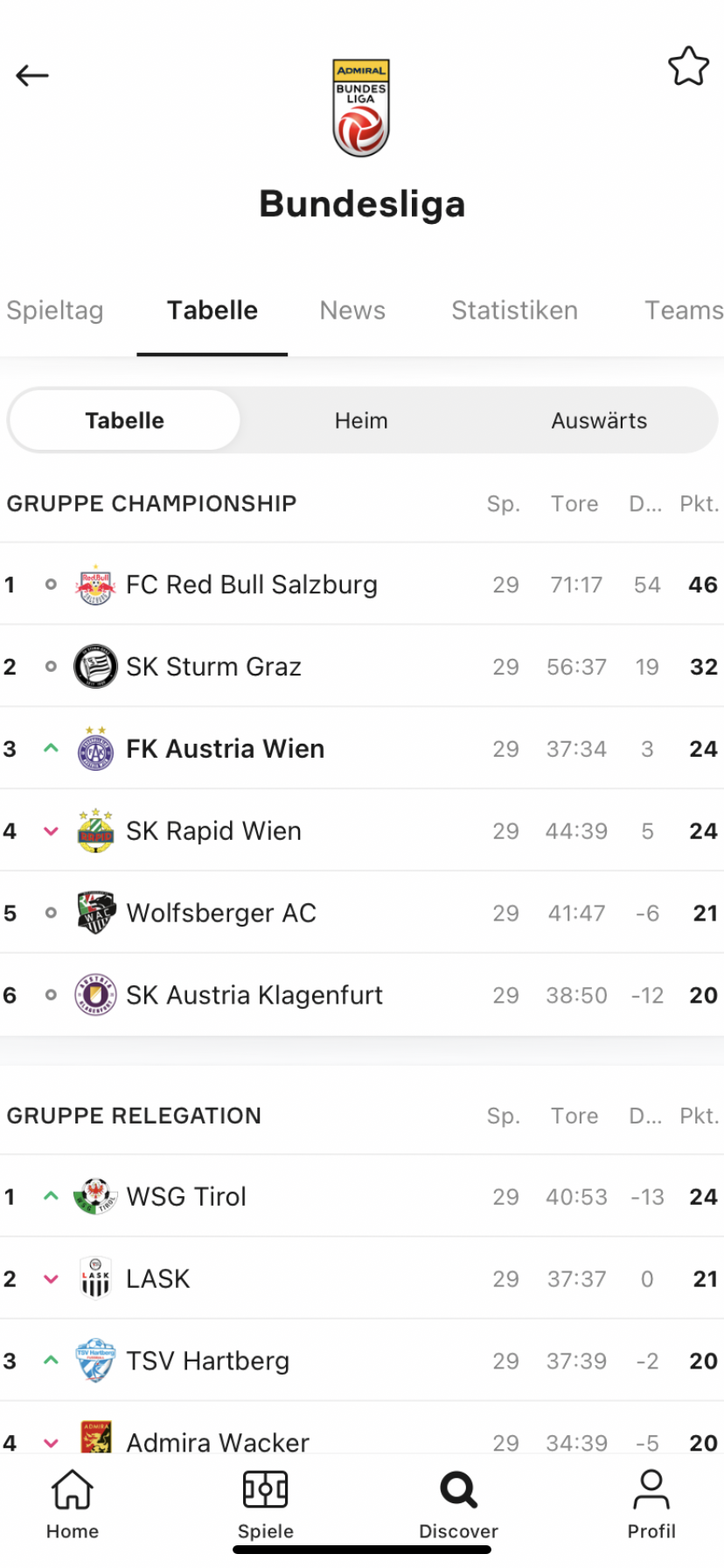Switch to the Spieltag tab

pyautogui.click(x=54, y=311)
